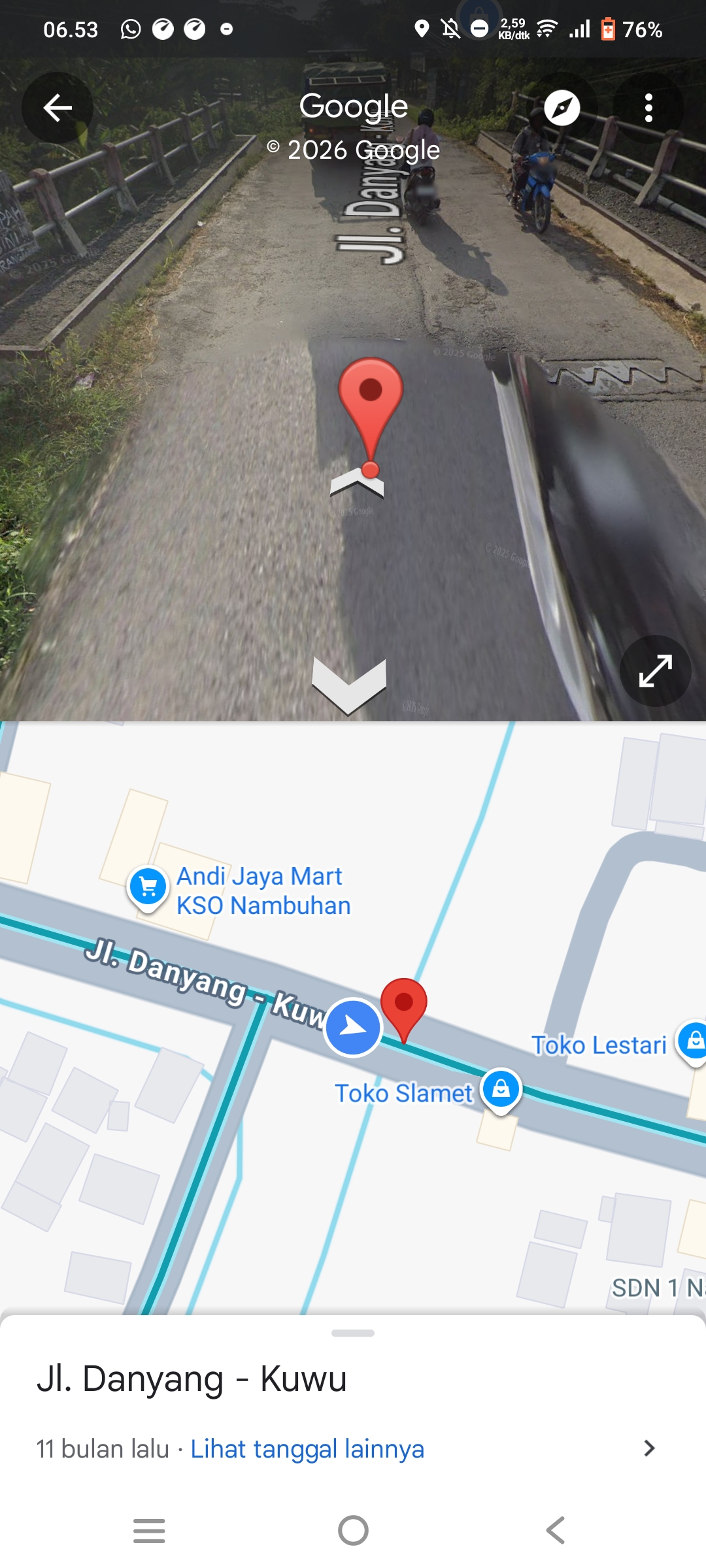Expand Street View to full screen
Image resolution: width=706 pixels, height=1568 pixels.
click(655, 671)
